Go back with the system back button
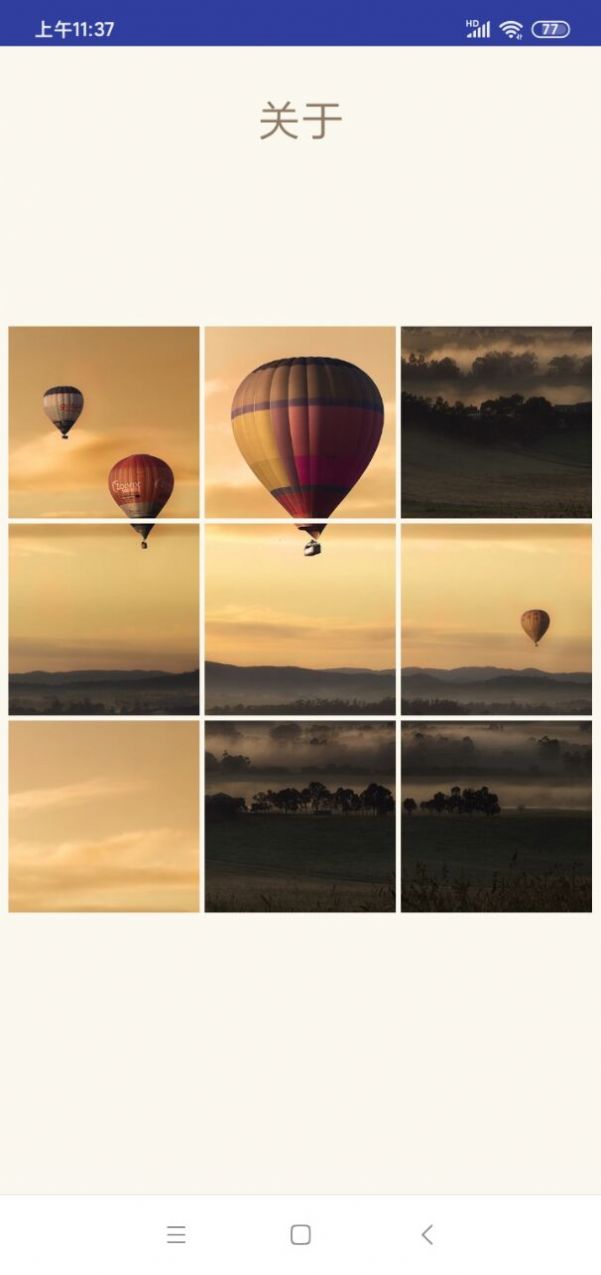Image resolution: width=601 pixels, height=1275 pixels. [427, 1235]
